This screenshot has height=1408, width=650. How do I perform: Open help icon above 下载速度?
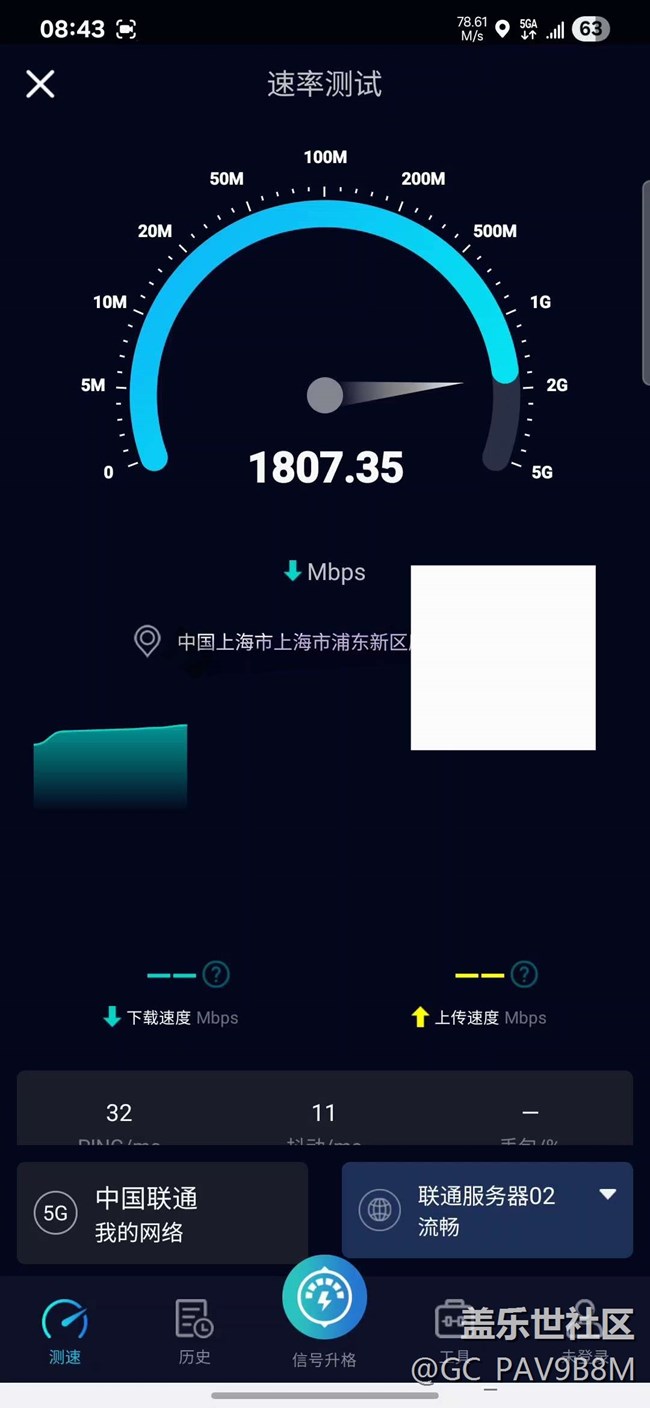click(216, 974)
